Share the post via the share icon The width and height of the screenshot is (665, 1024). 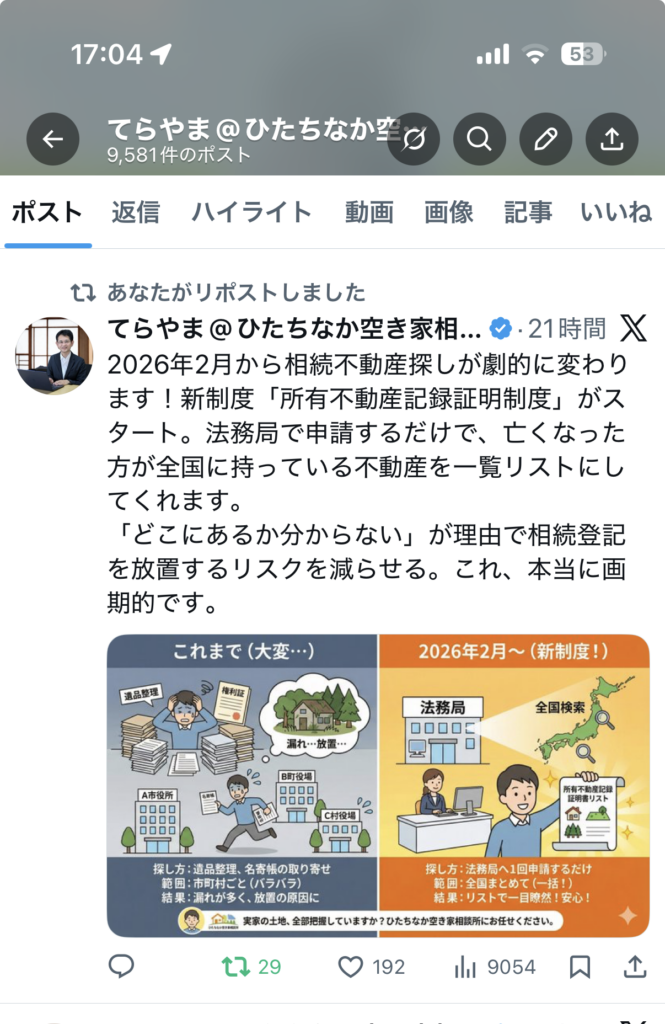click(x=634, y=967)
